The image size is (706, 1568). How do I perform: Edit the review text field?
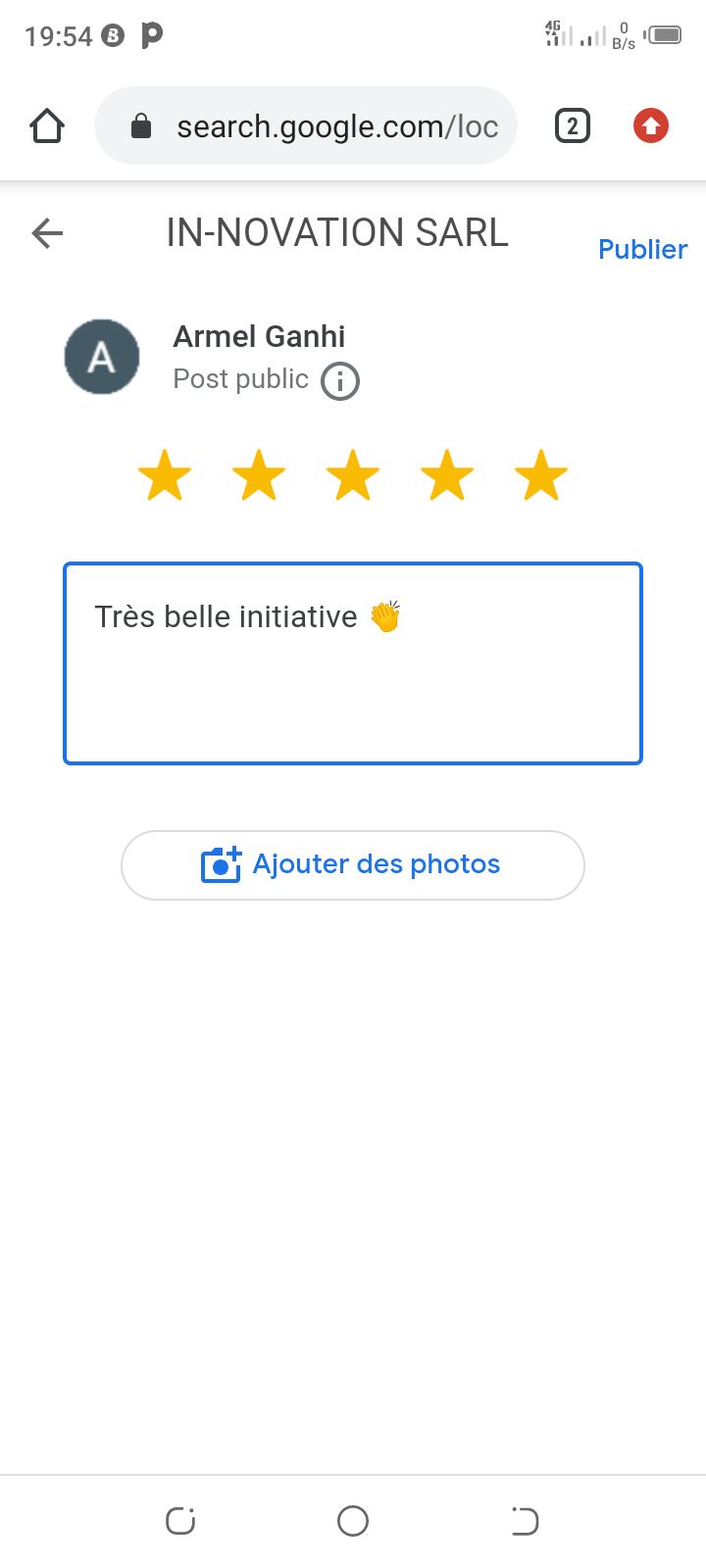pyautogui.click(x=353, y=663)
